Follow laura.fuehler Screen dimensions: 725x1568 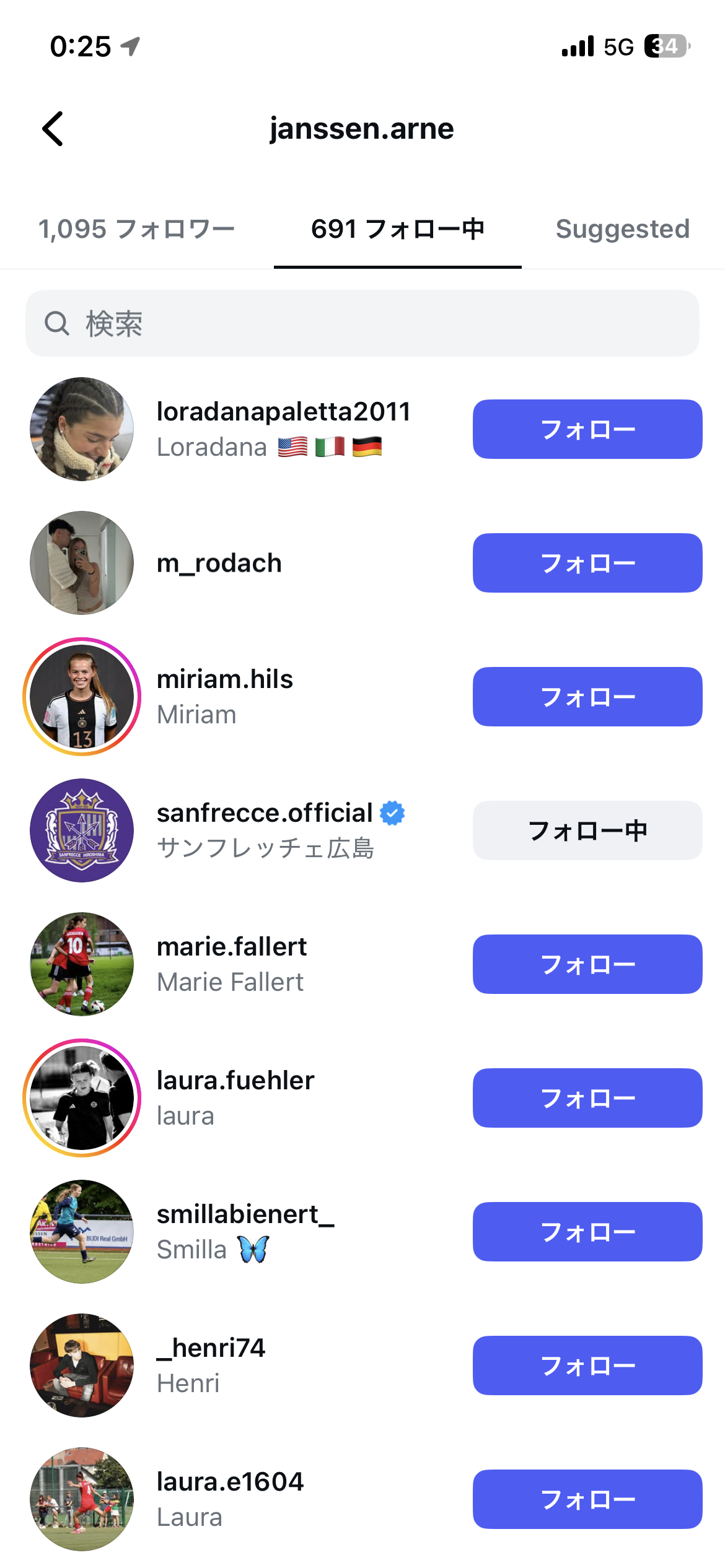pos(587,1098)
